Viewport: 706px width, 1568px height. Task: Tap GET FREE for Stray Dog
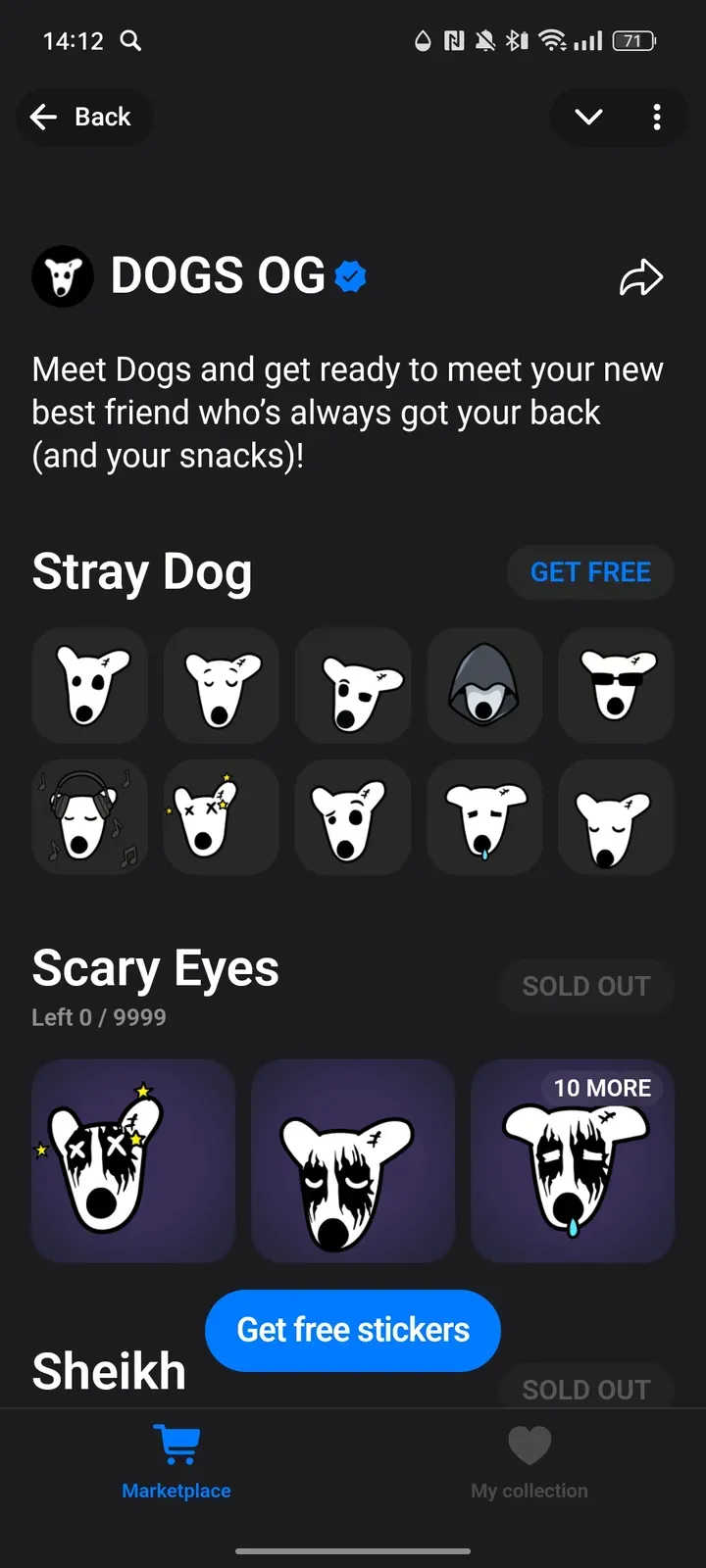click(590, 572)
